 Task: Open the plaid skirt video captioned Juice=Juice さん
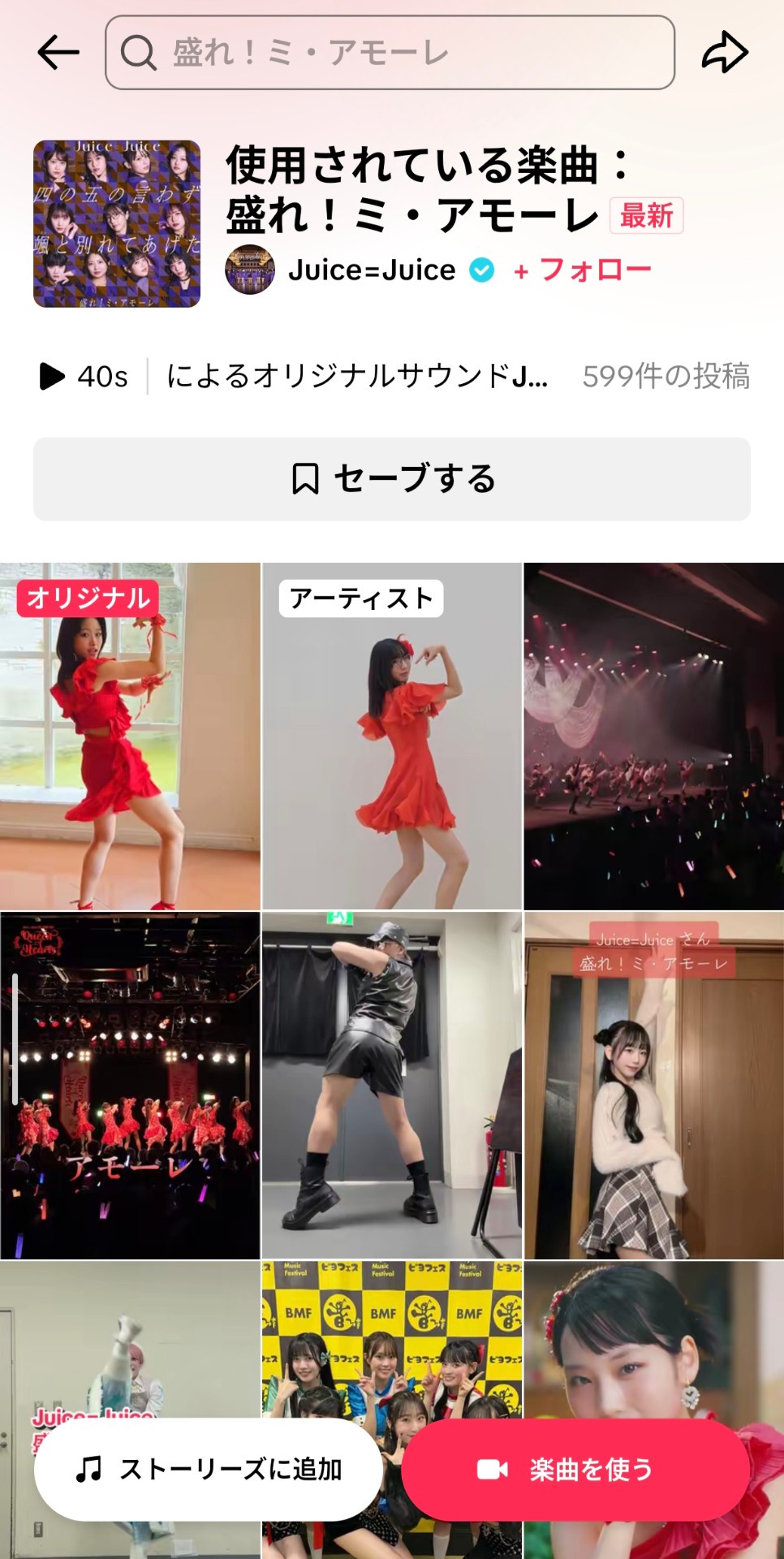coord(654,1085)
